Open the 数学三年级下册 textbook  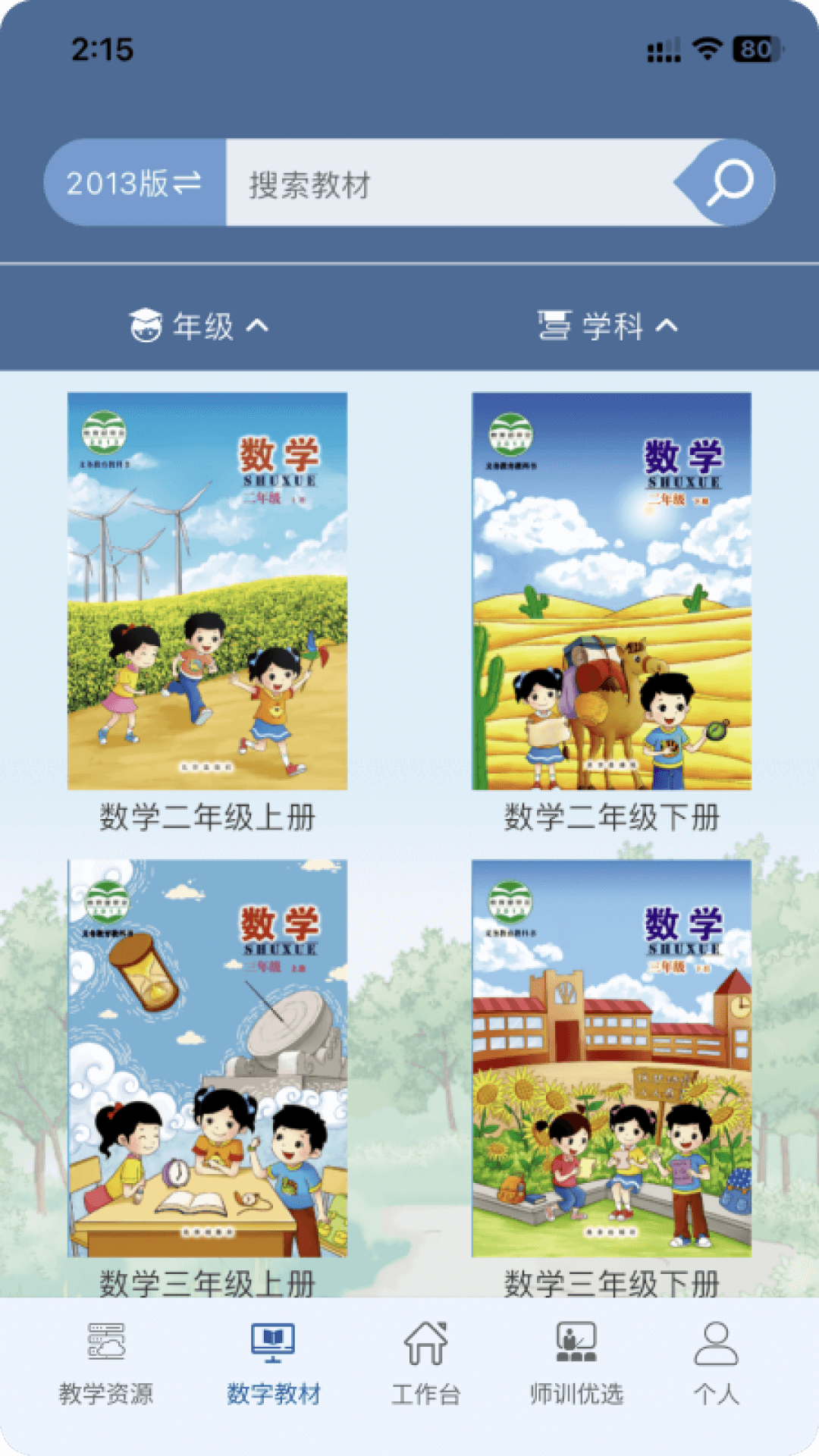point(611,1059)
